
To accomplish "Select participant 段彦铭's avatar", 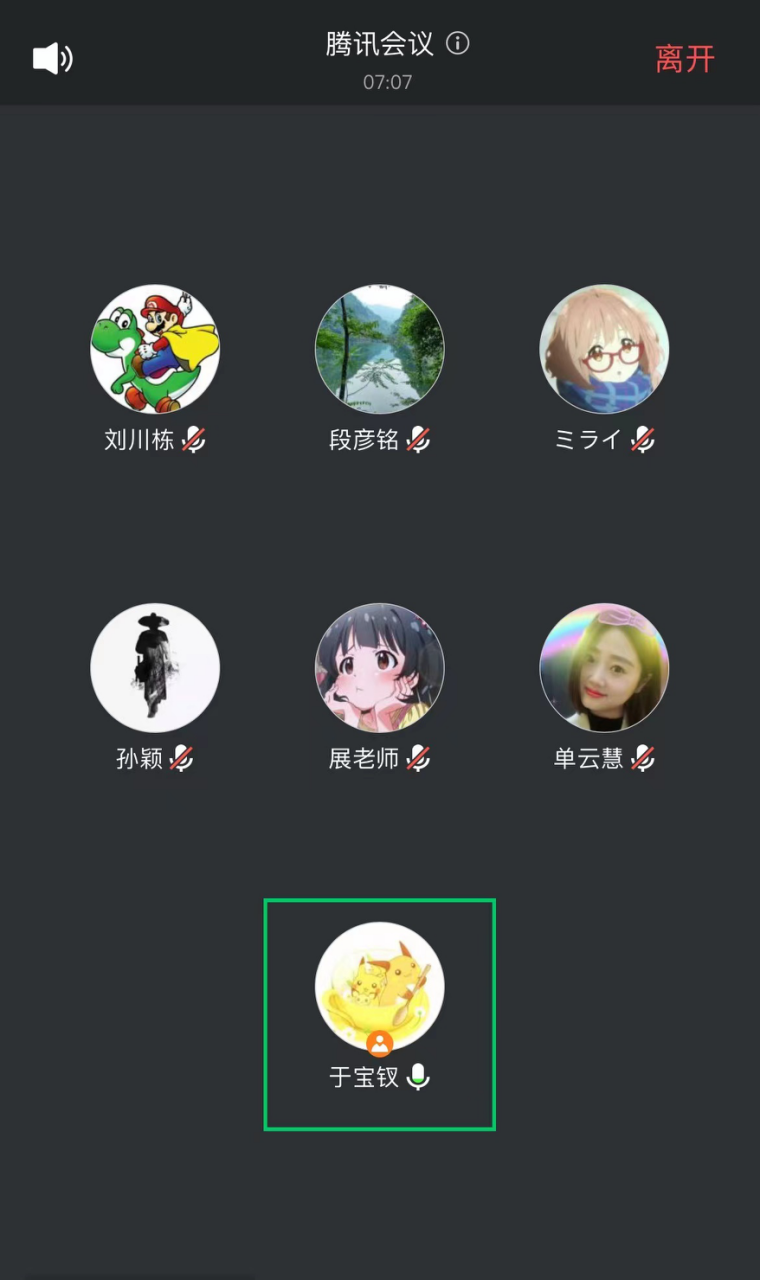I will tap(380, 349).
